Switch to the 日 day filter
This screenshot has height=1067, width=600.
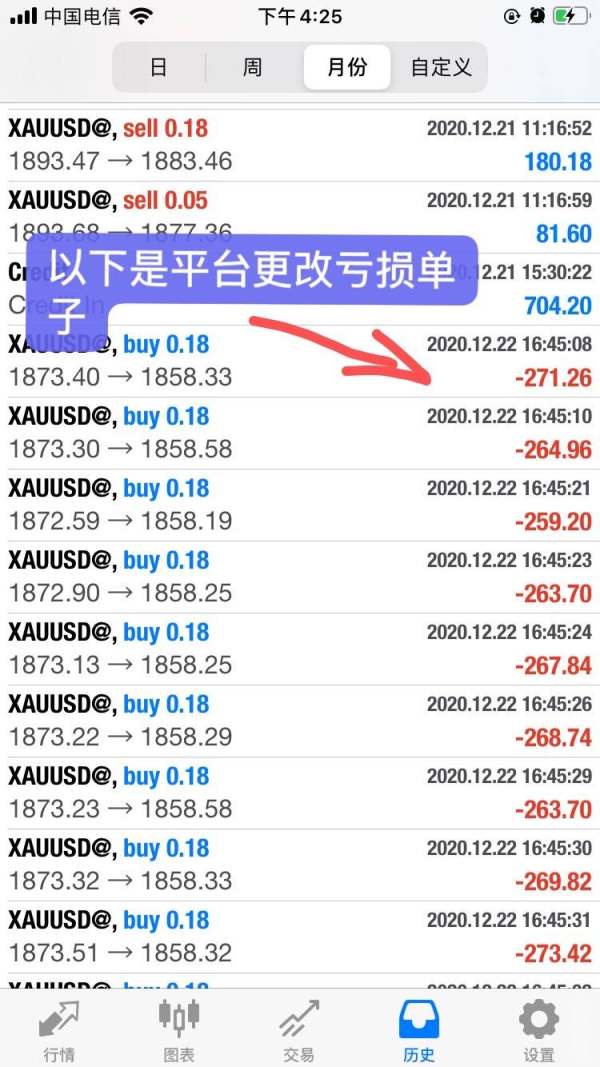click(159, 67)
